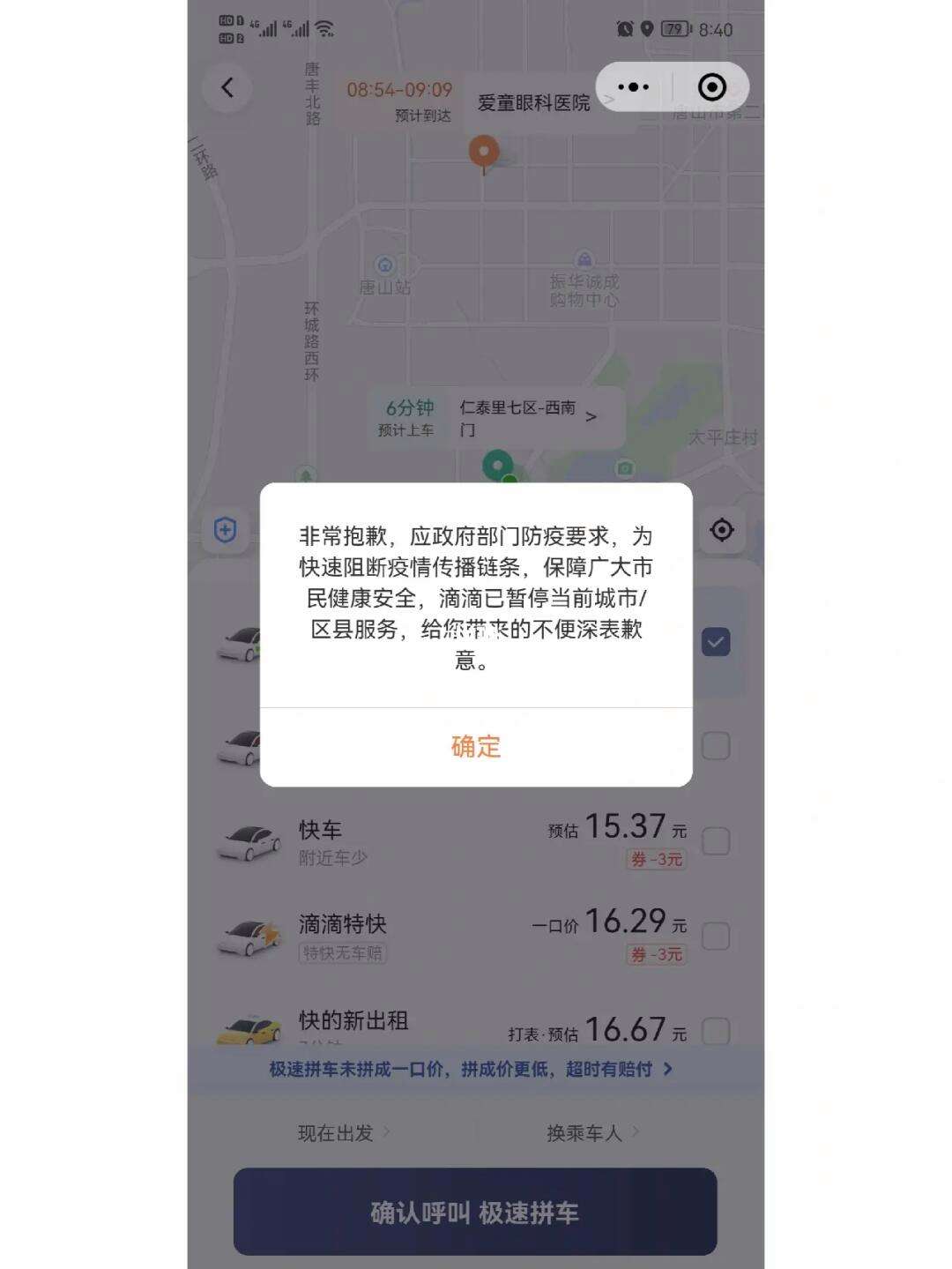Close the mini-program with the circle icon
Image resolution: width=952 pixels, height=1269 pixels.
pos(711,87)
